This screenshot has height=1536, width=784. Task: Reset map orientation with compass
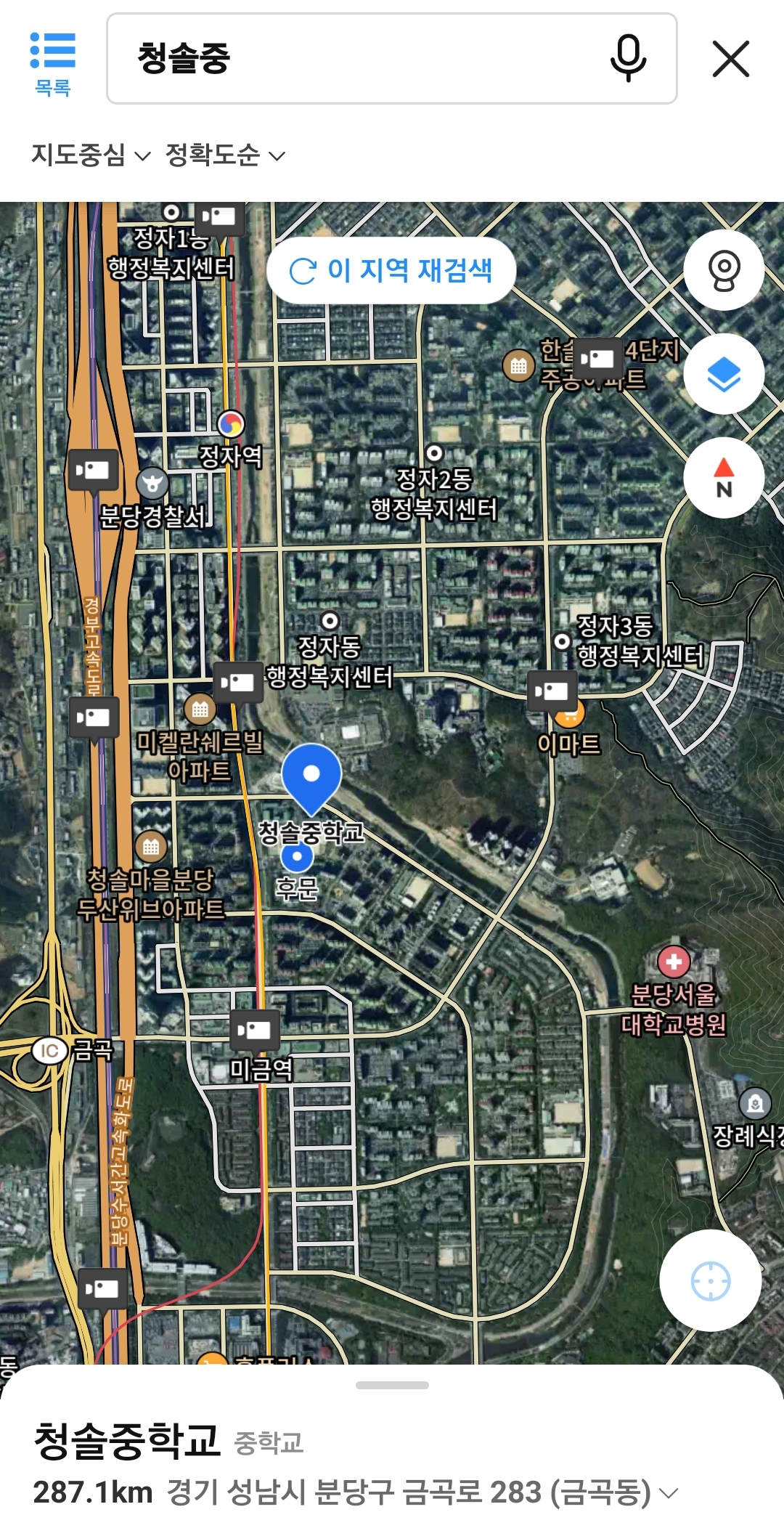coord(724,478)
